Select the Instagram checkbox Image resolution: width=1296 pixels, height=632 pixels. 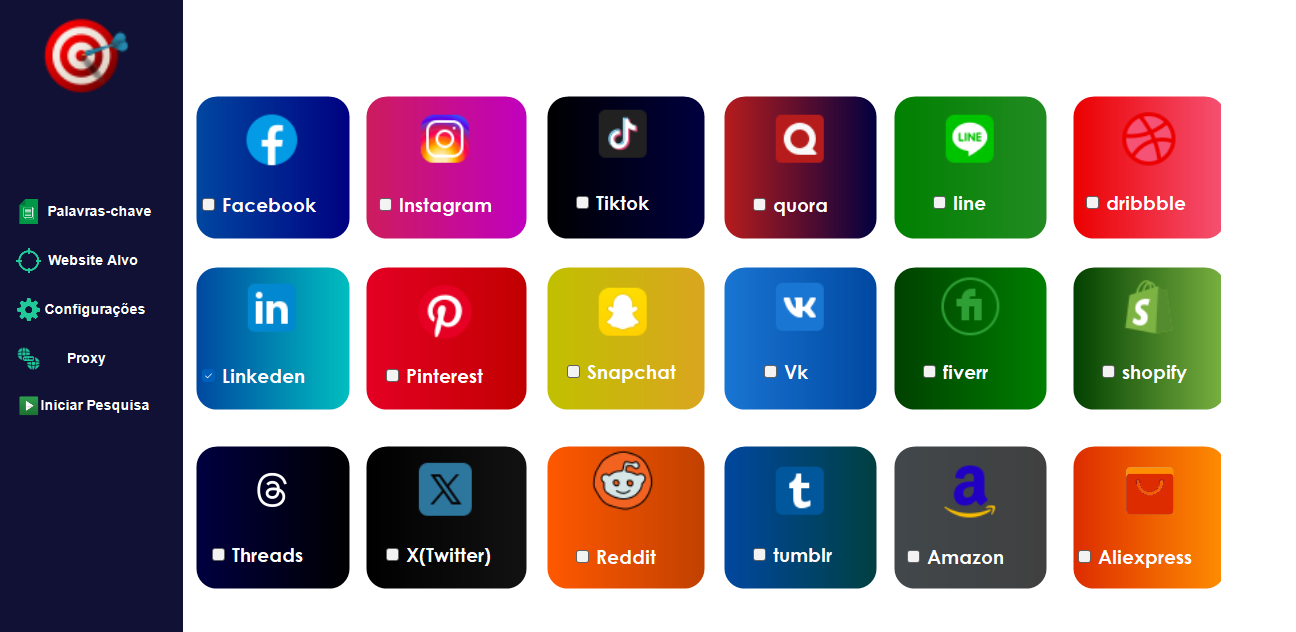(386, 204)
